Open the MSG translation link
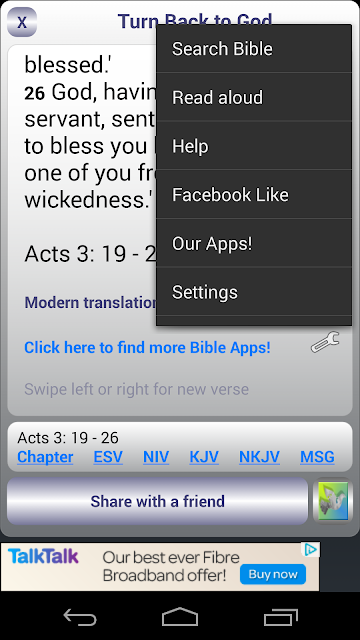The image size is (360, 640). [318, 457]
